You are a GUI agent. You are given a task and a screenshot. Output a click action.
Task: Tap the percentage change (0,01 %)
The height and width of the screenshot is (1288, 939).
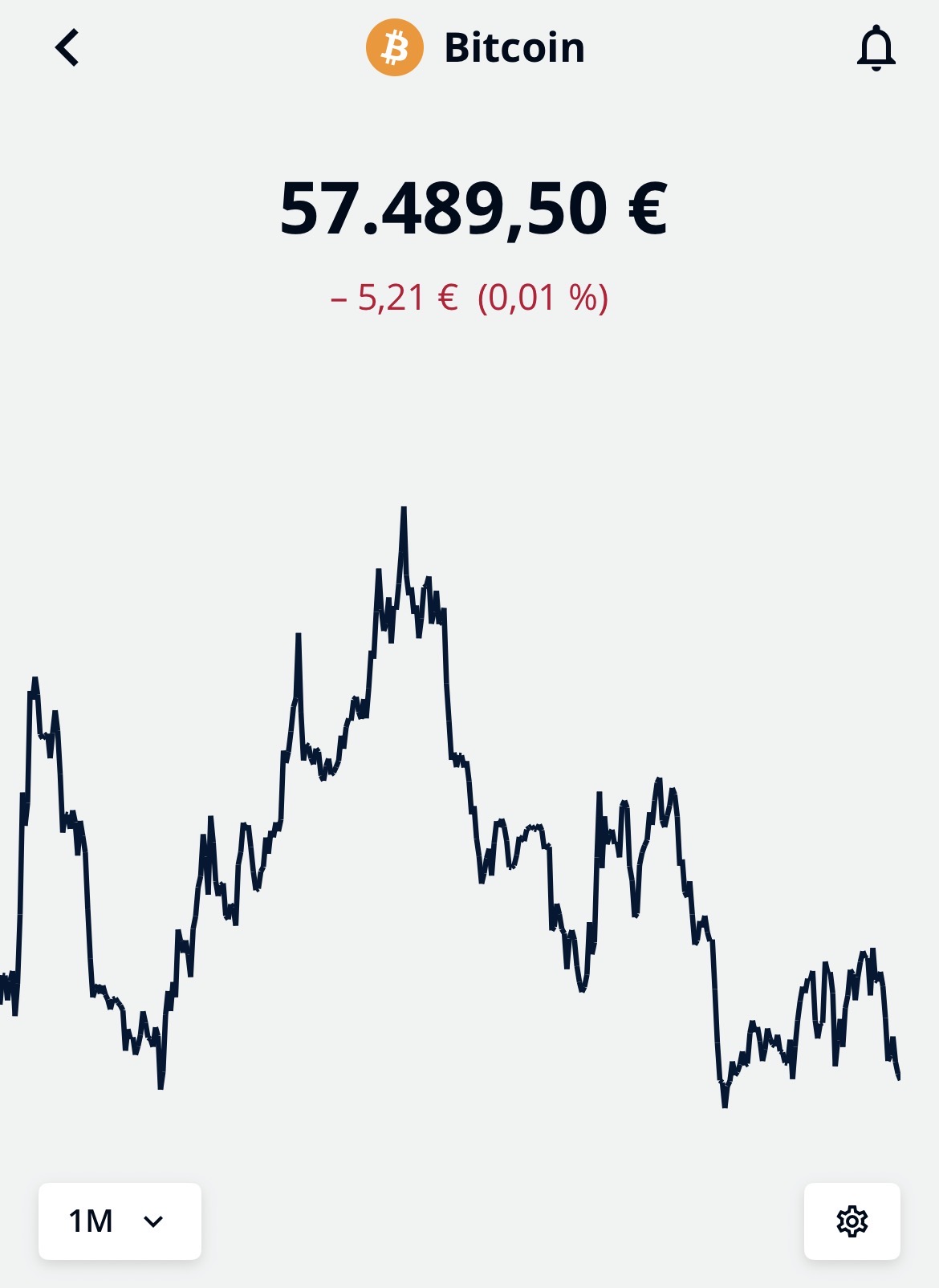point(542,298)
